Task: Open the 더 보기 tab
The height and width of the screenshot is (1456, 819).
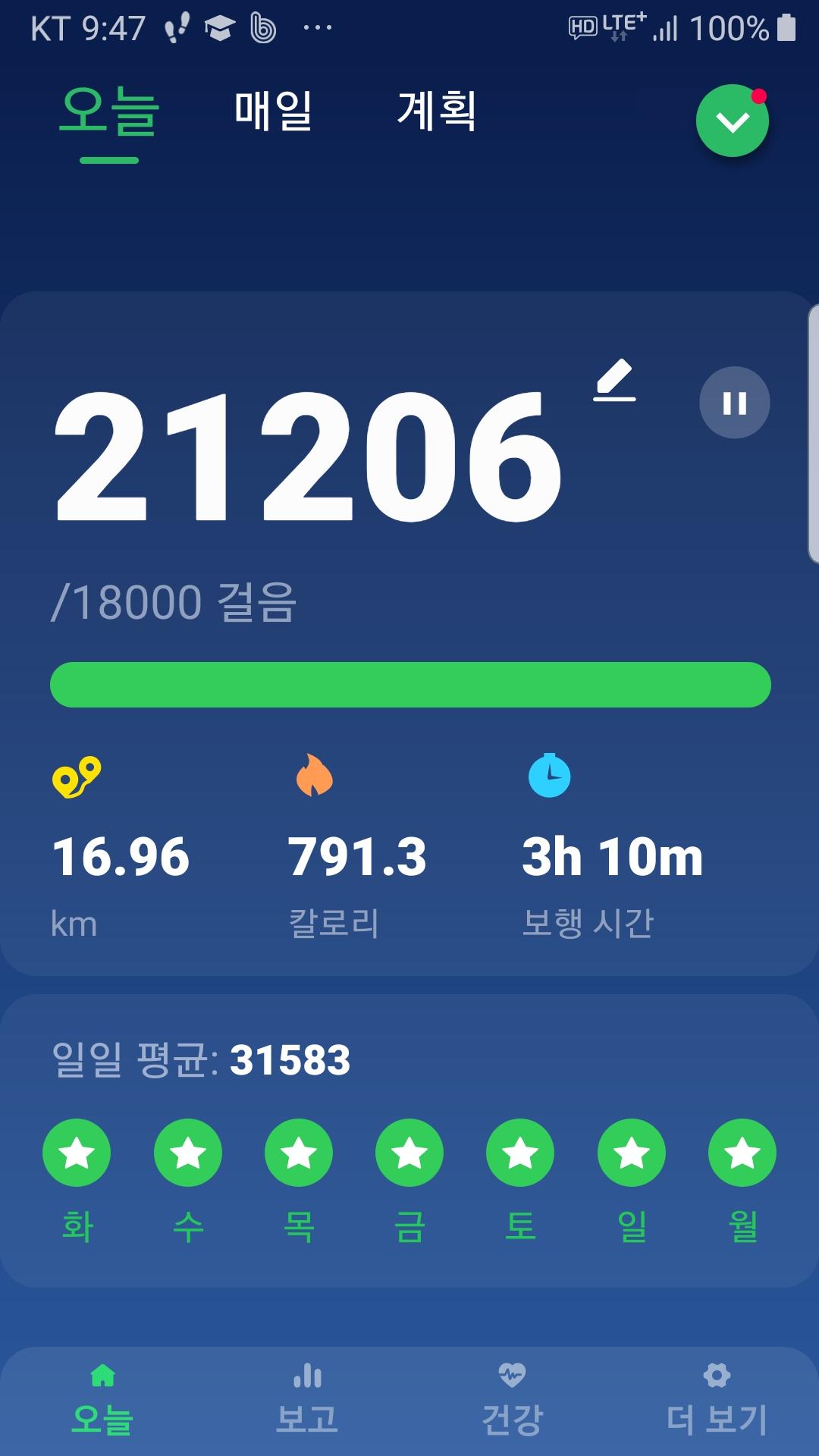Action: tap(717, 1400)
